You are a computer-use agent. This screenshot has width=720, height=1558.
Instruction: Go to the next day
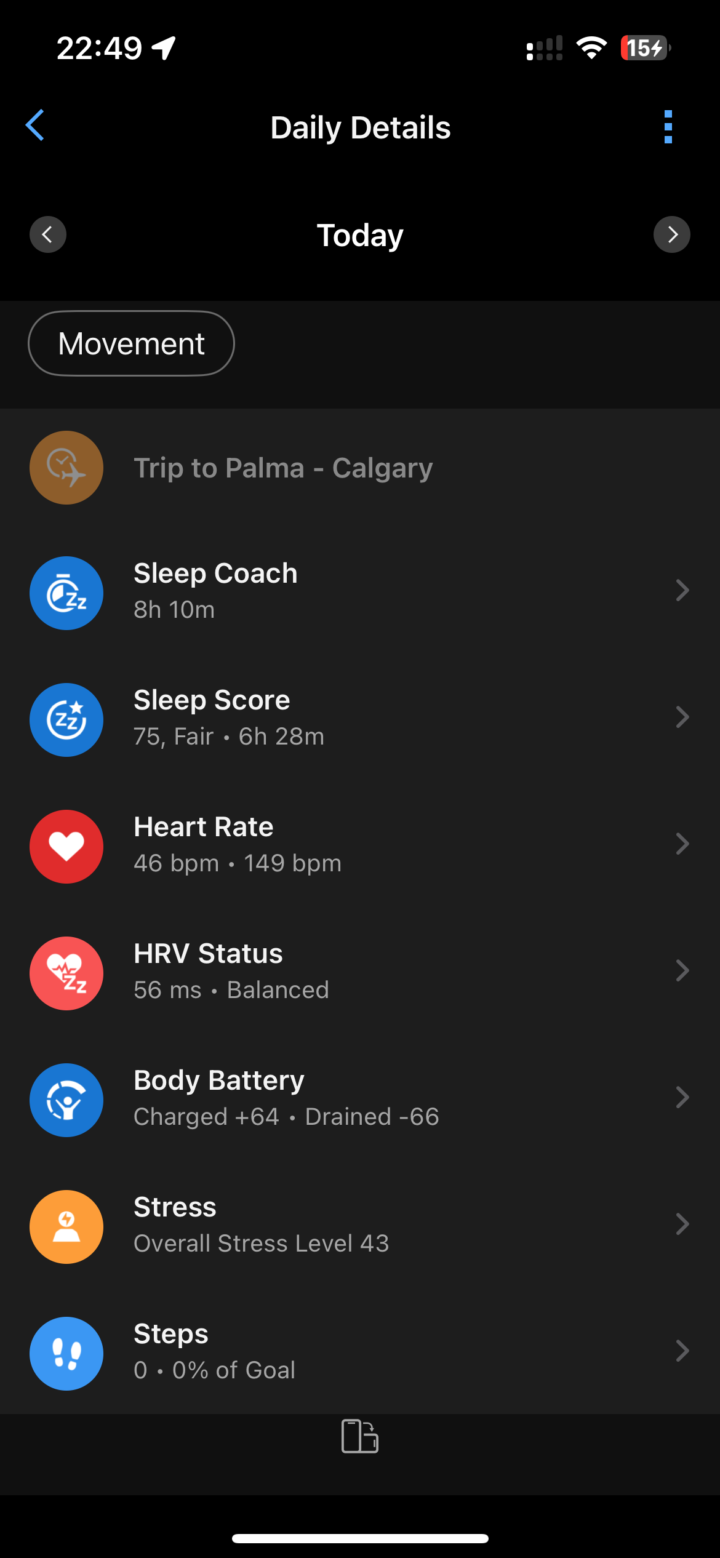point(672,235)
